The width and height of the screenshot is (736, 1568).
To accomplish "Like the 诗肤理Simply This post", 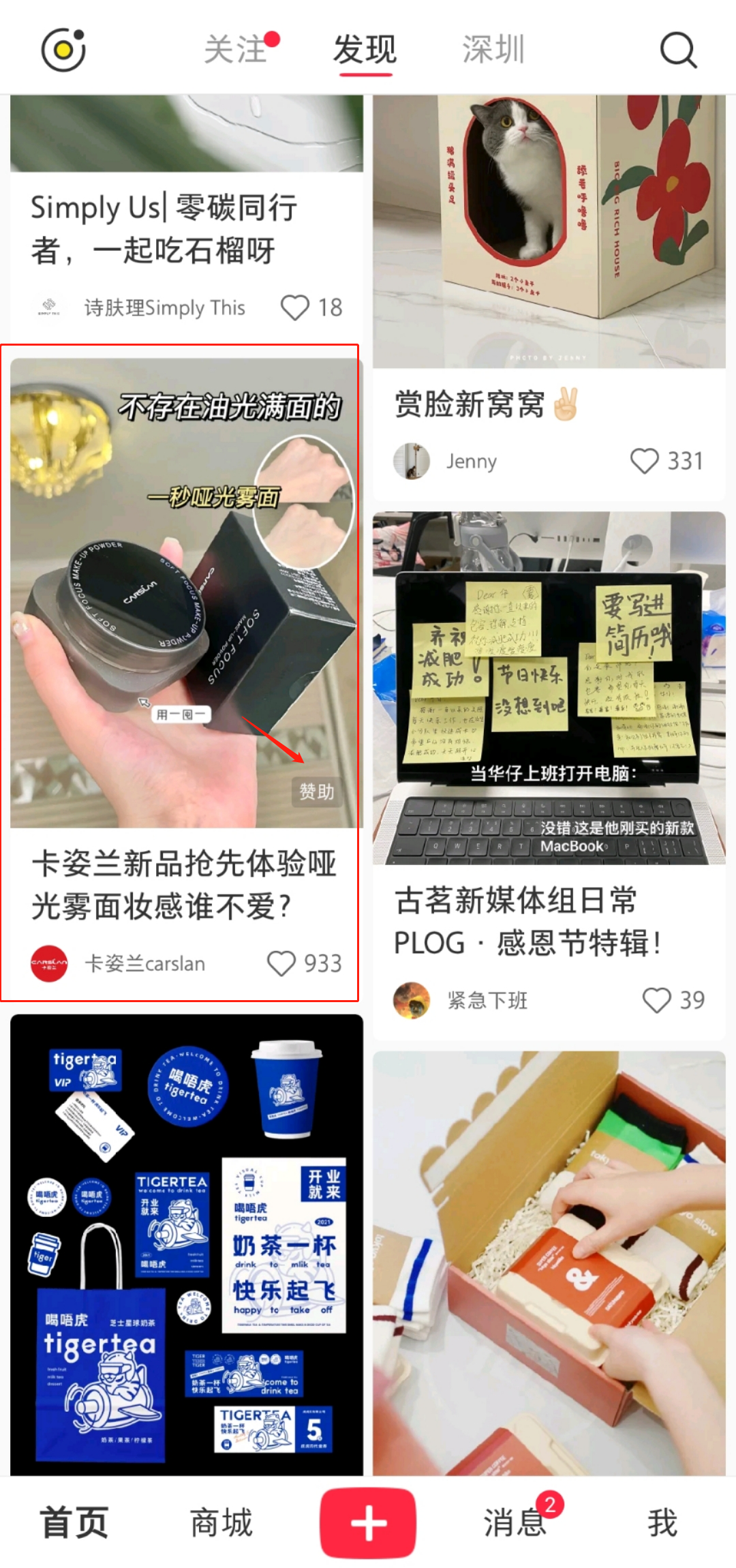I will tap(296, 307).
